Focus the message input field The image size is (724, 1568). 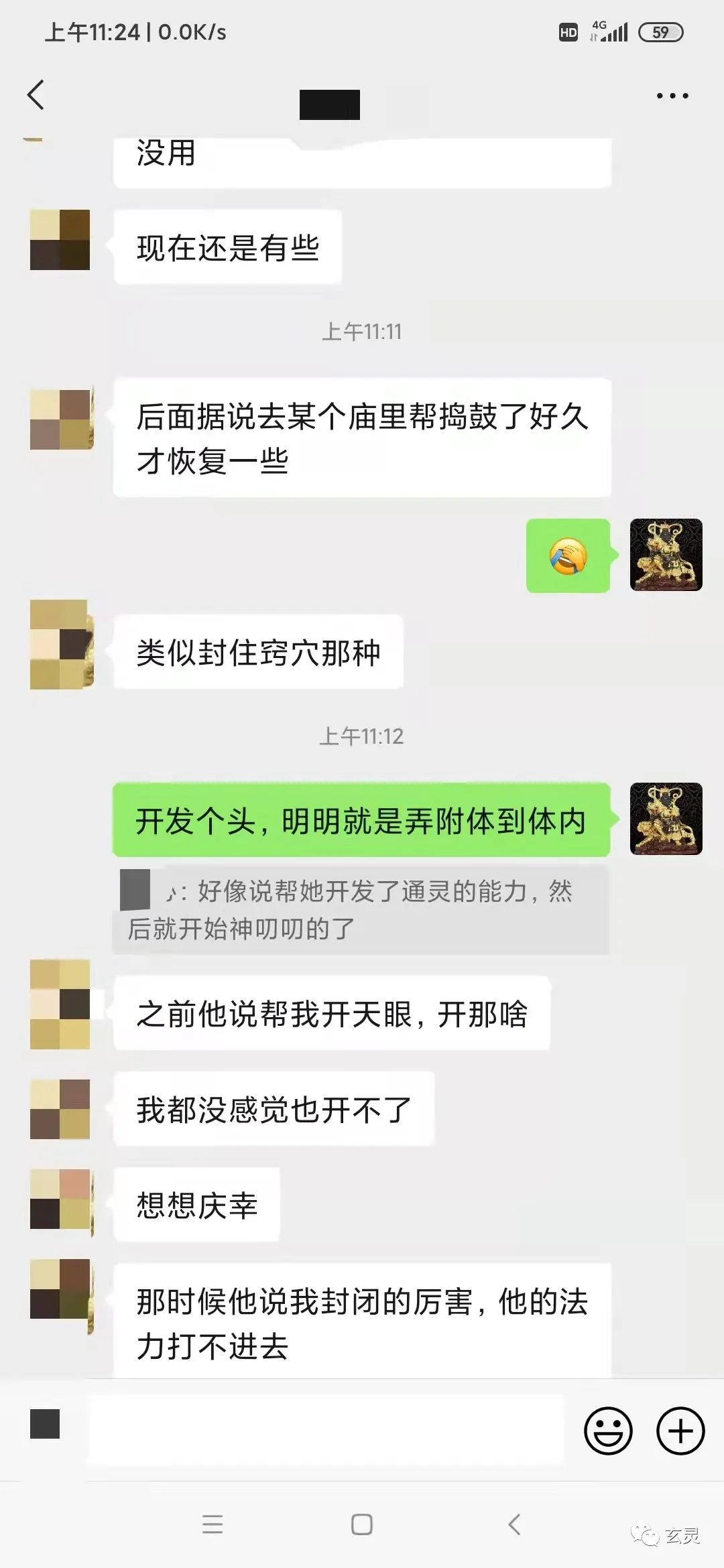click(x=326, y=1431)
